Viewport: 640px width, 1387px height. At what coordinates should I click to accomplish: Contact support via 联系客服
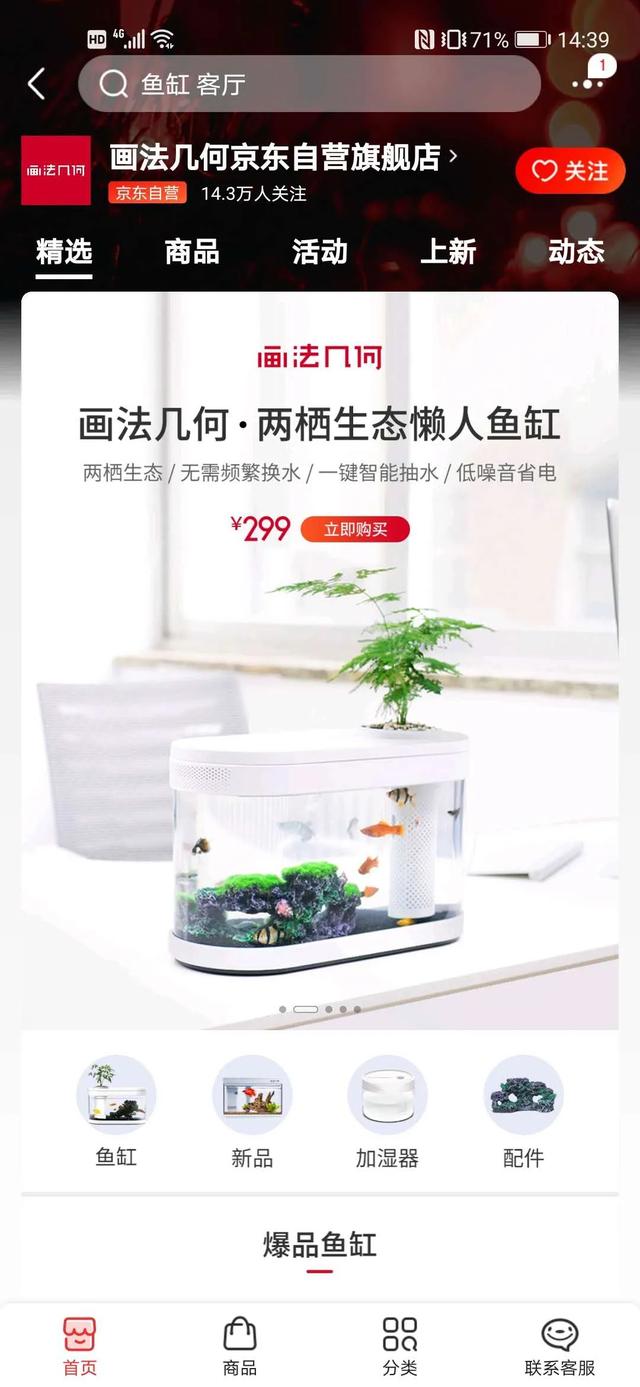coord(560,1345)
